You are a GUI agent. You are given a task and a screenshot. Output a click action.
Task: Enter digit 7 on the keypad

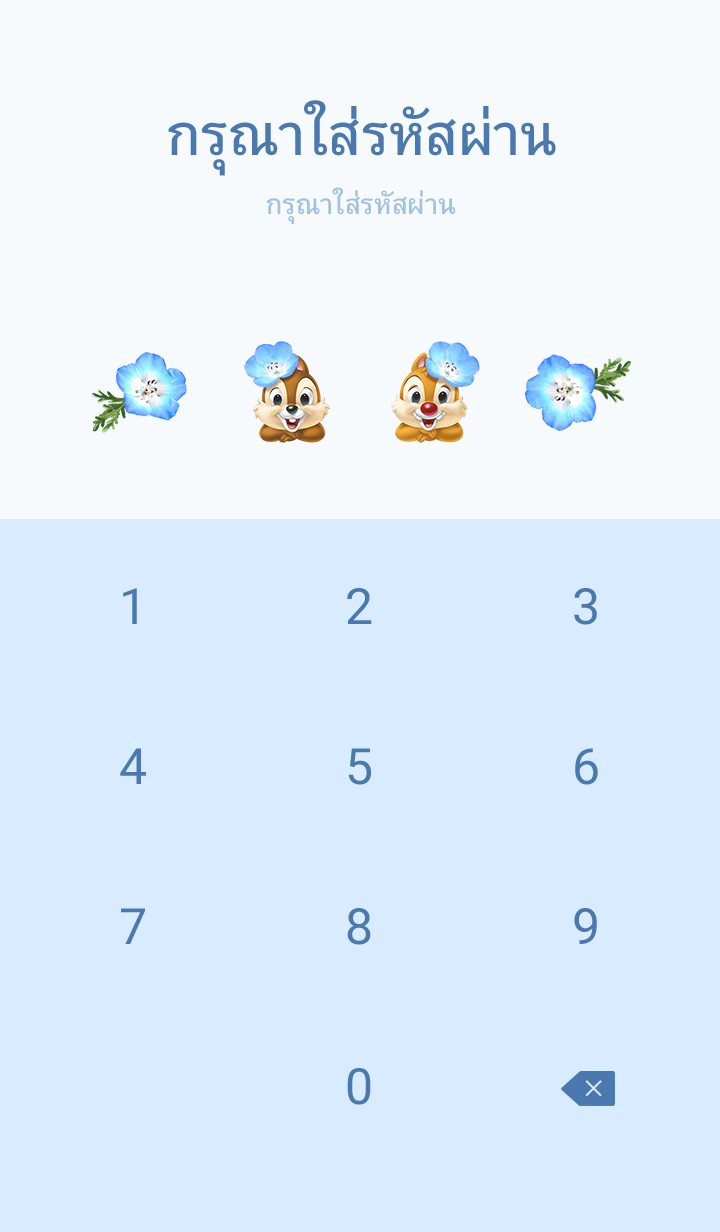point(132,927)
